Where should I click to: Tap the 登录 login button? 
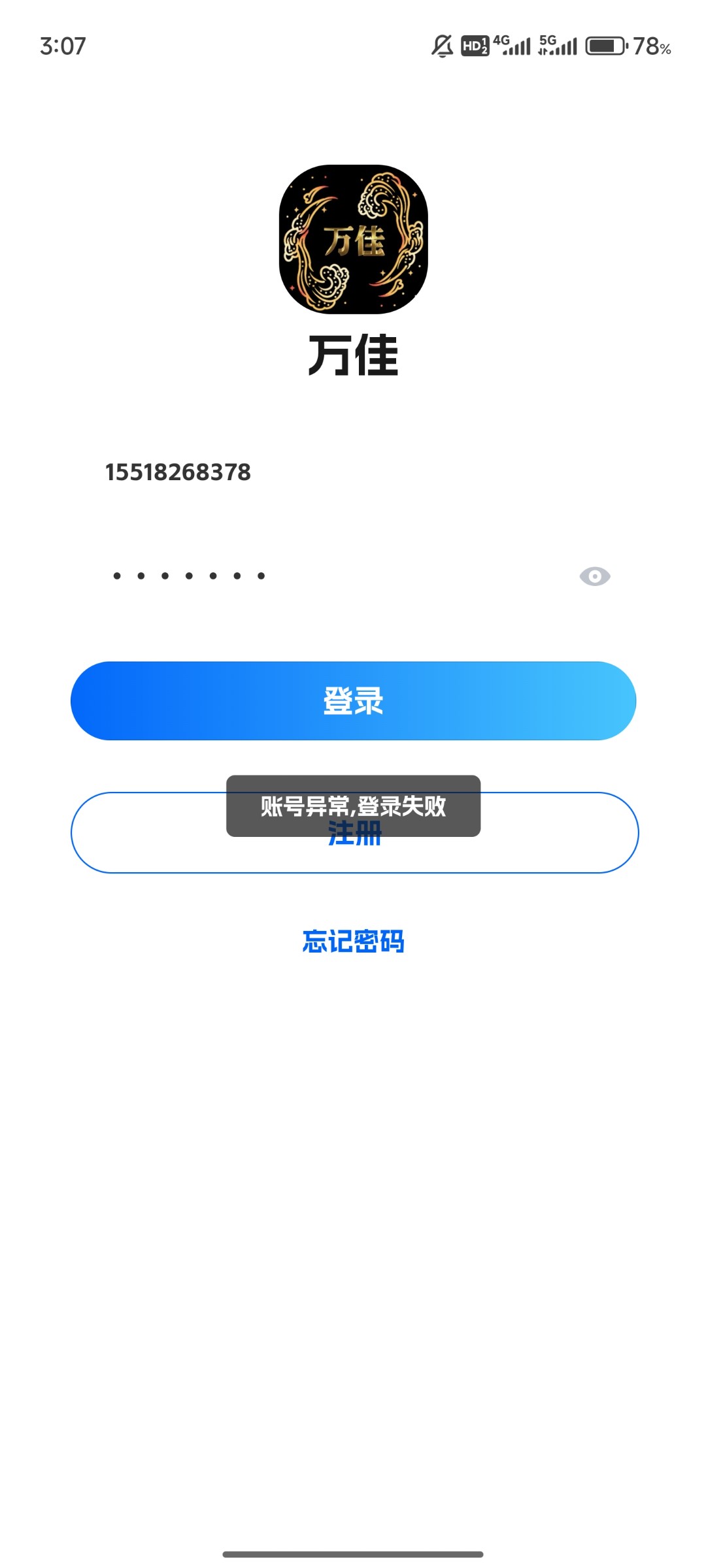pos(353,701)
